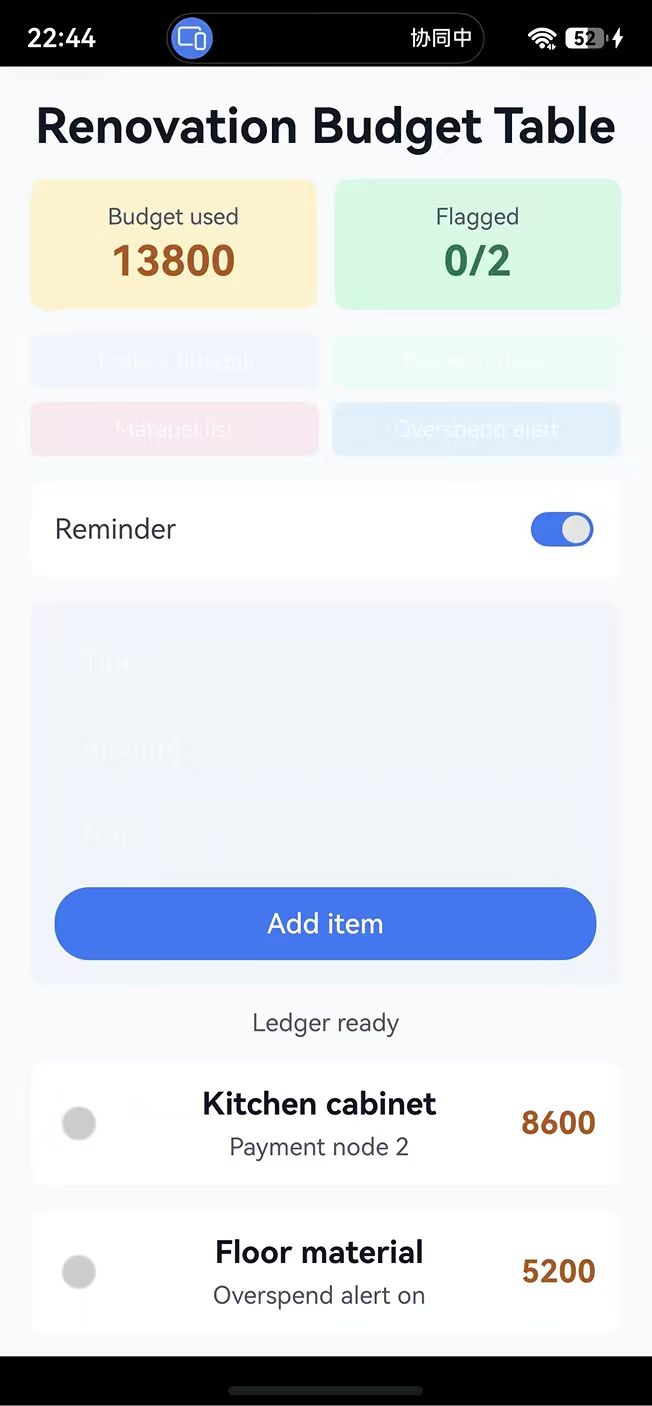Flag the Floor material item
This screenshot has height=1406, width=652.
pos(79,1272)
